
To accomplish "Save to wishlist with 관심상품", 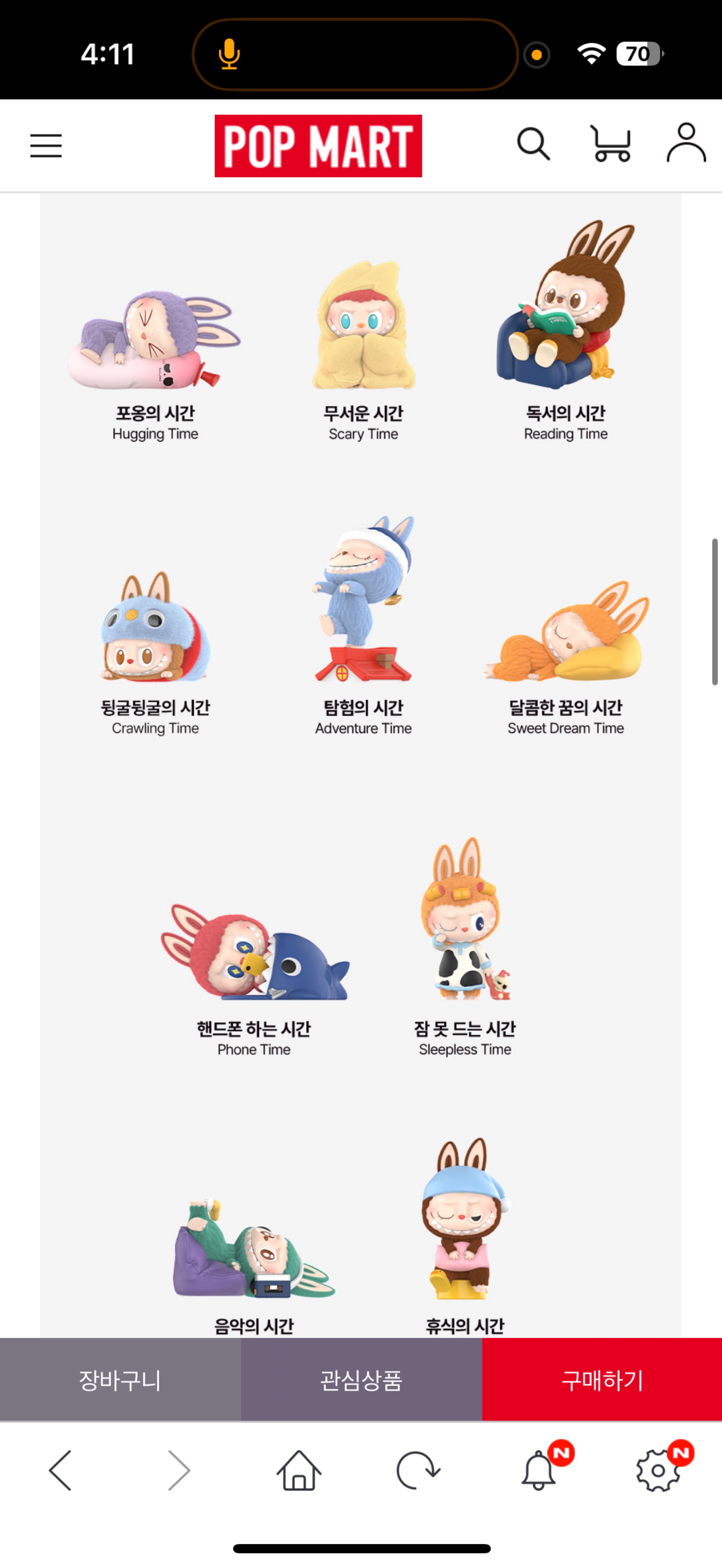I will 361,1379.
